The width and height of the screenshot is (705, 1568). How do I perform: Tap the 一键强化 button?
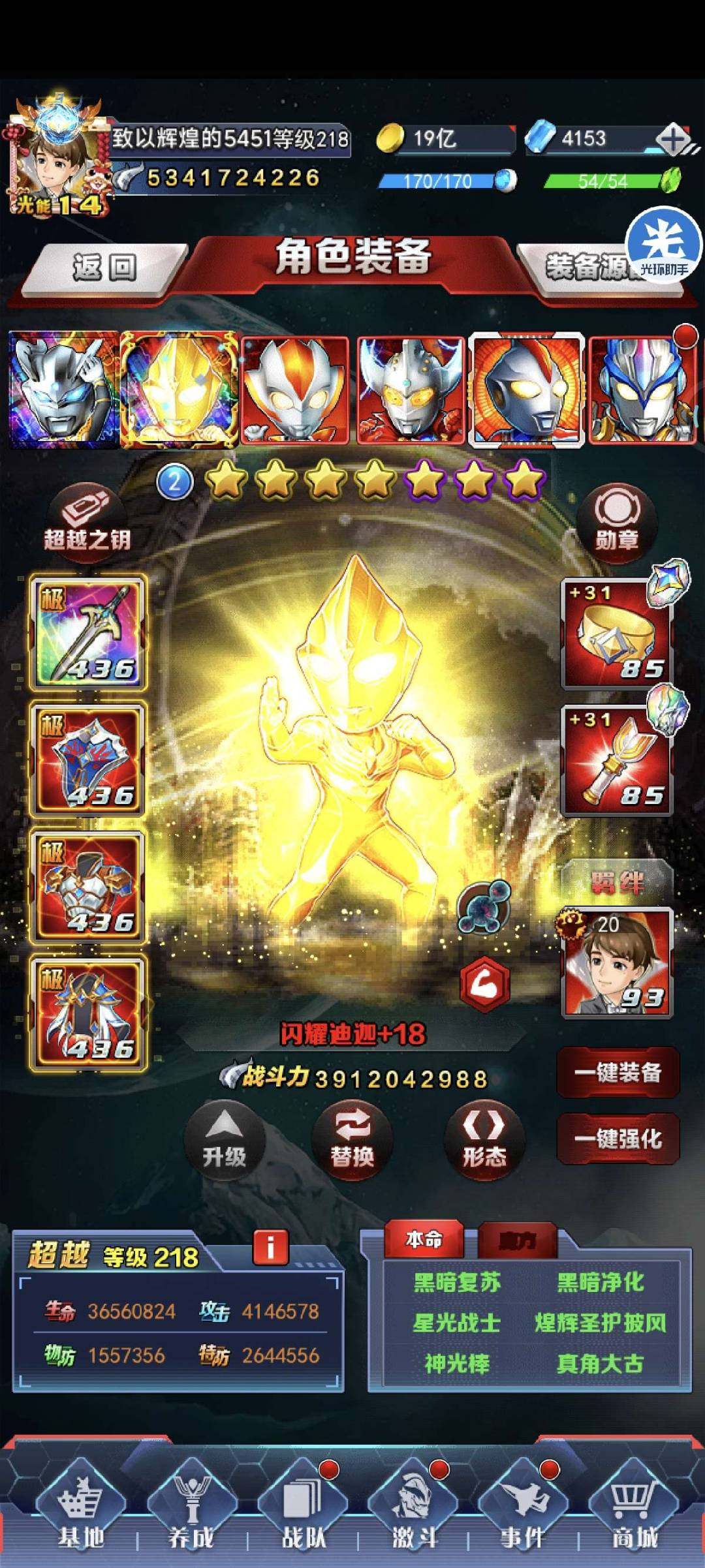click(618, 1139)
